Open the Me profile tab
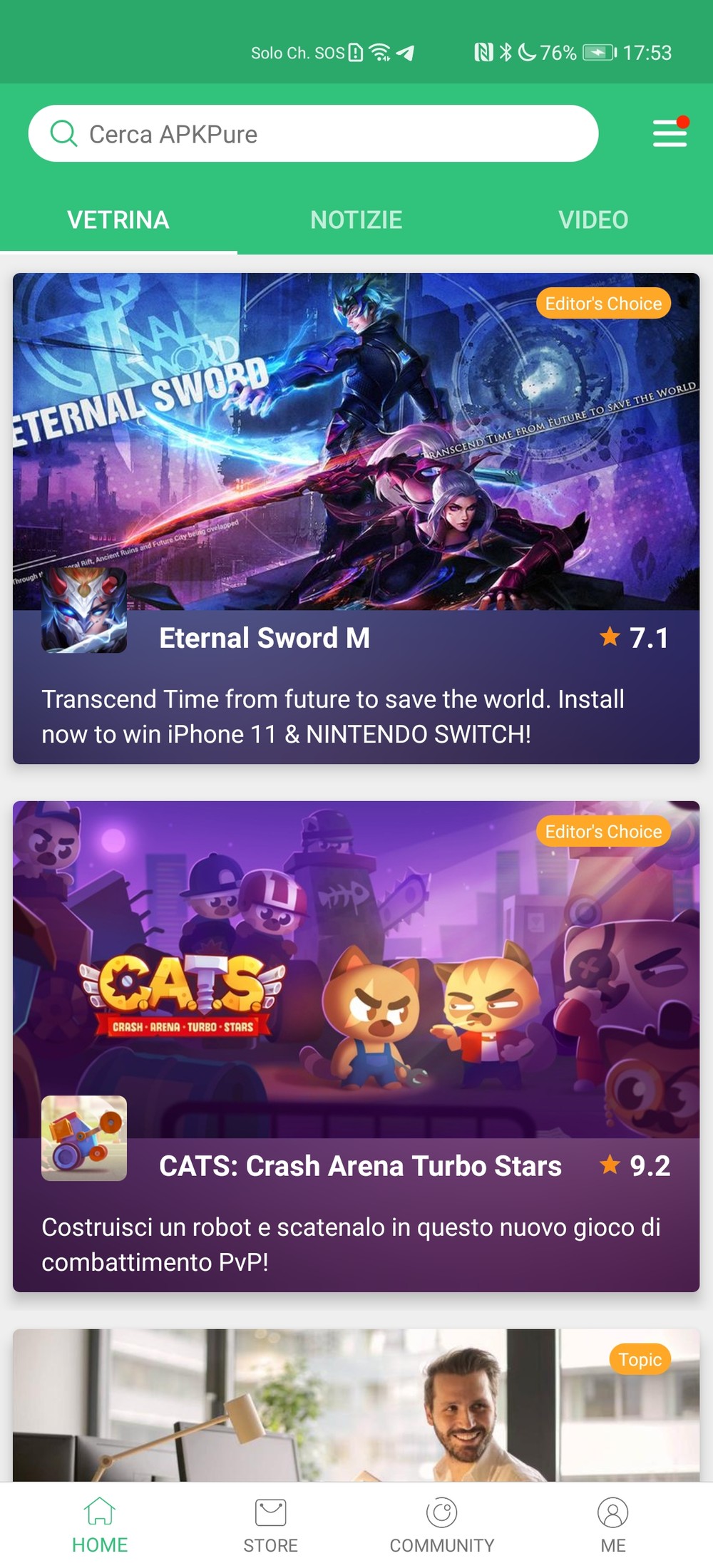This screenshot has width=713, height=1568. pos(612,1525)
